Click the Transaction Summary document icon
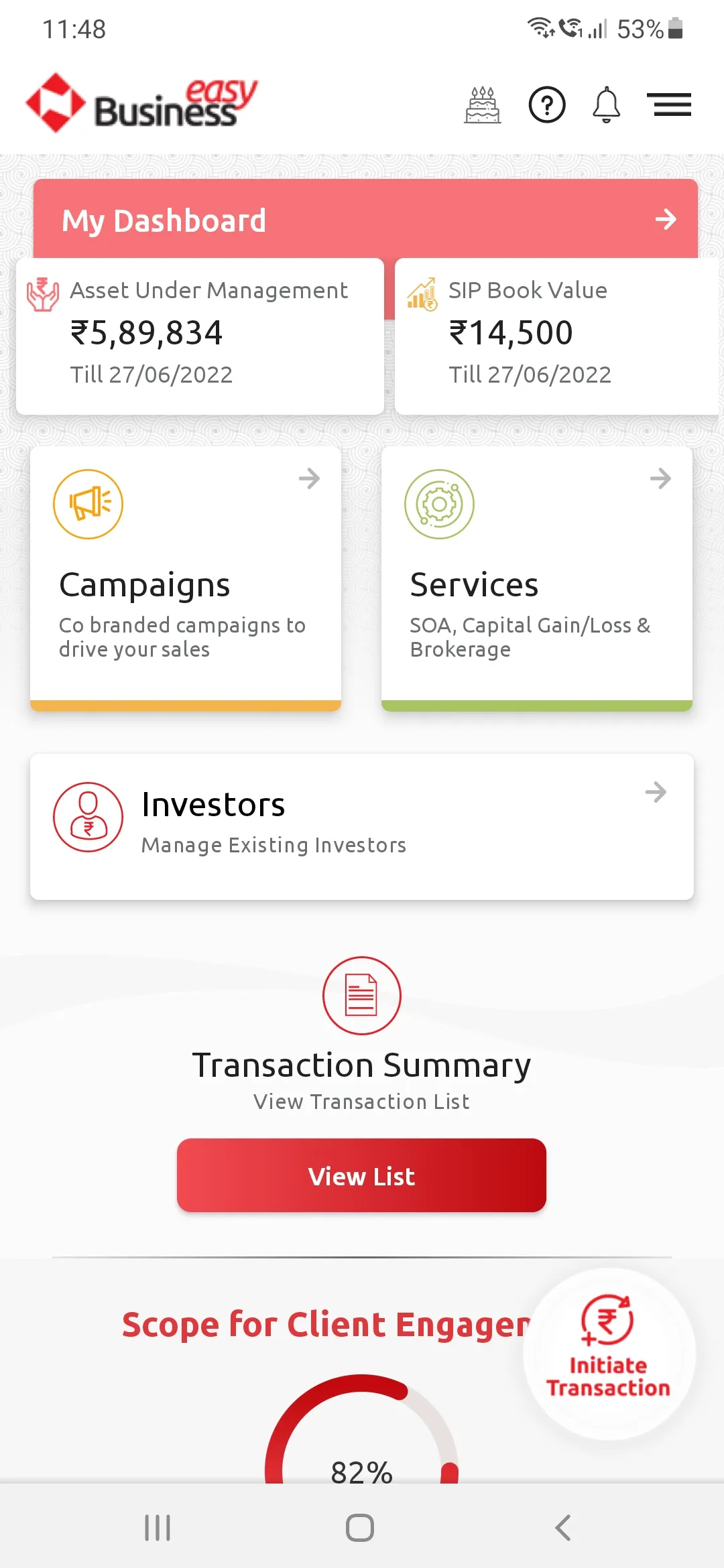The image size is (724, 1568). point(361,994)
